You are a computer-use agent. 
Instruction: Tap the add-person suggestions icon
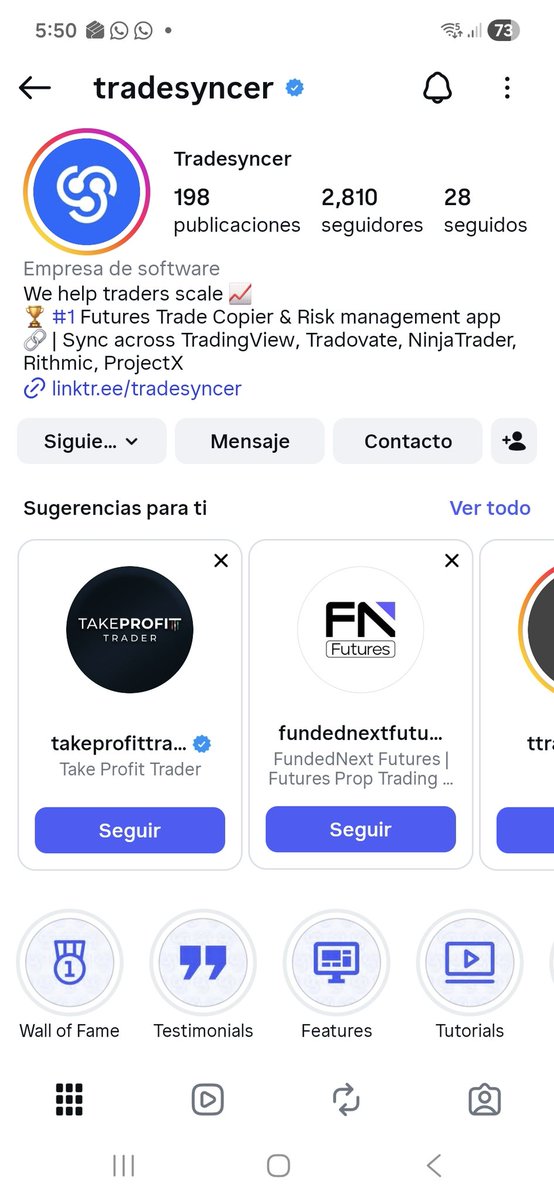click(514, 441)
